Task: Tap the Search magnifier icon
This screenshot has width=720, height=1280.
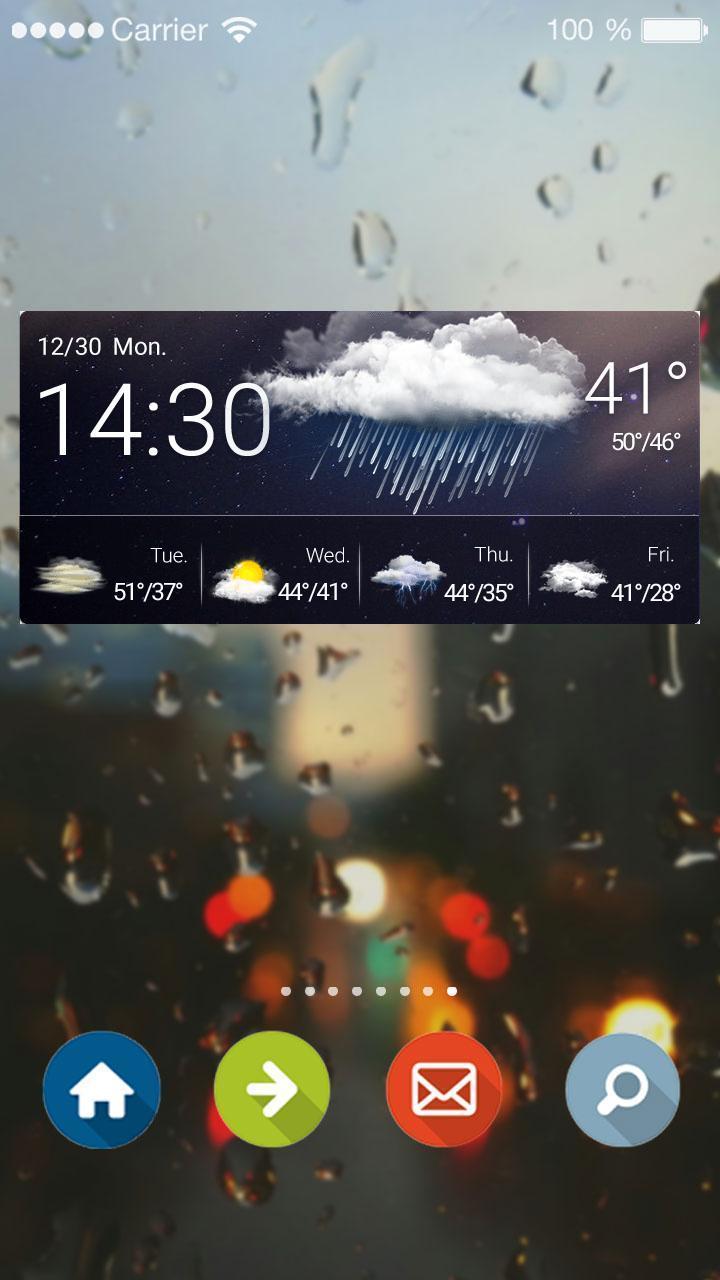Action: 622,1089
